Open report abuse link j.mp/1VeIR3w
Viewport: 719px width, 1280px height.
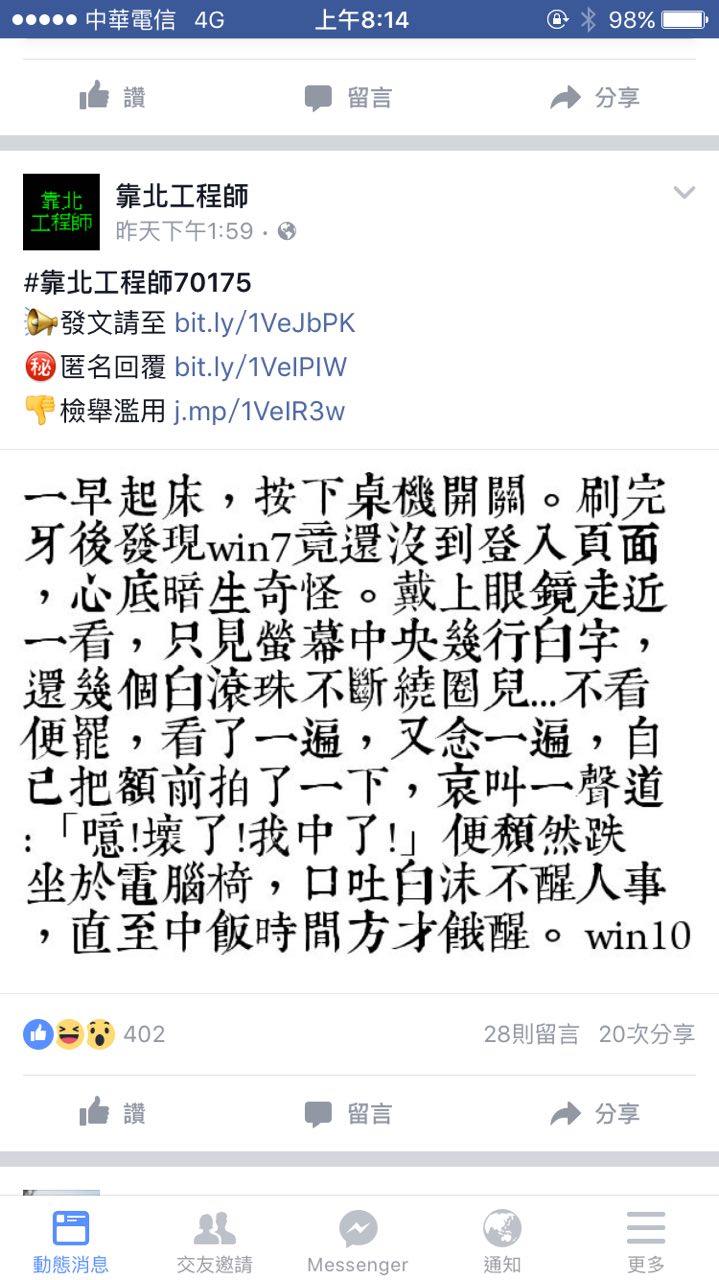click(x=259, y=411)
